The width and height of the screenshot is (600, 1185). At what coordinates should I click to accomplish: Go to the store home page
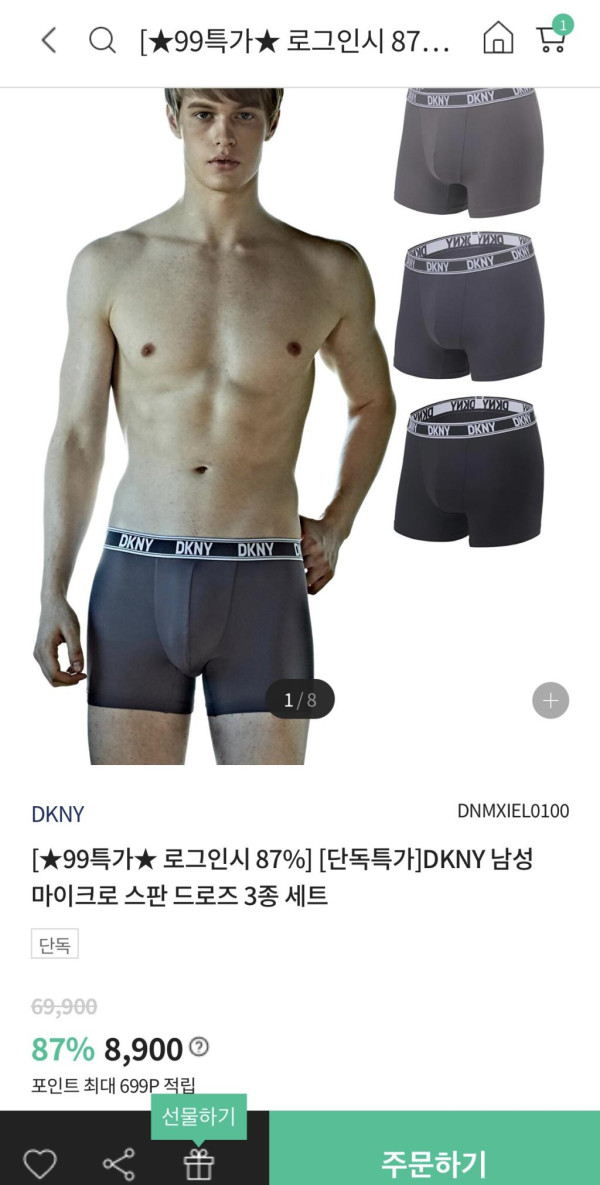coord(497,40)
